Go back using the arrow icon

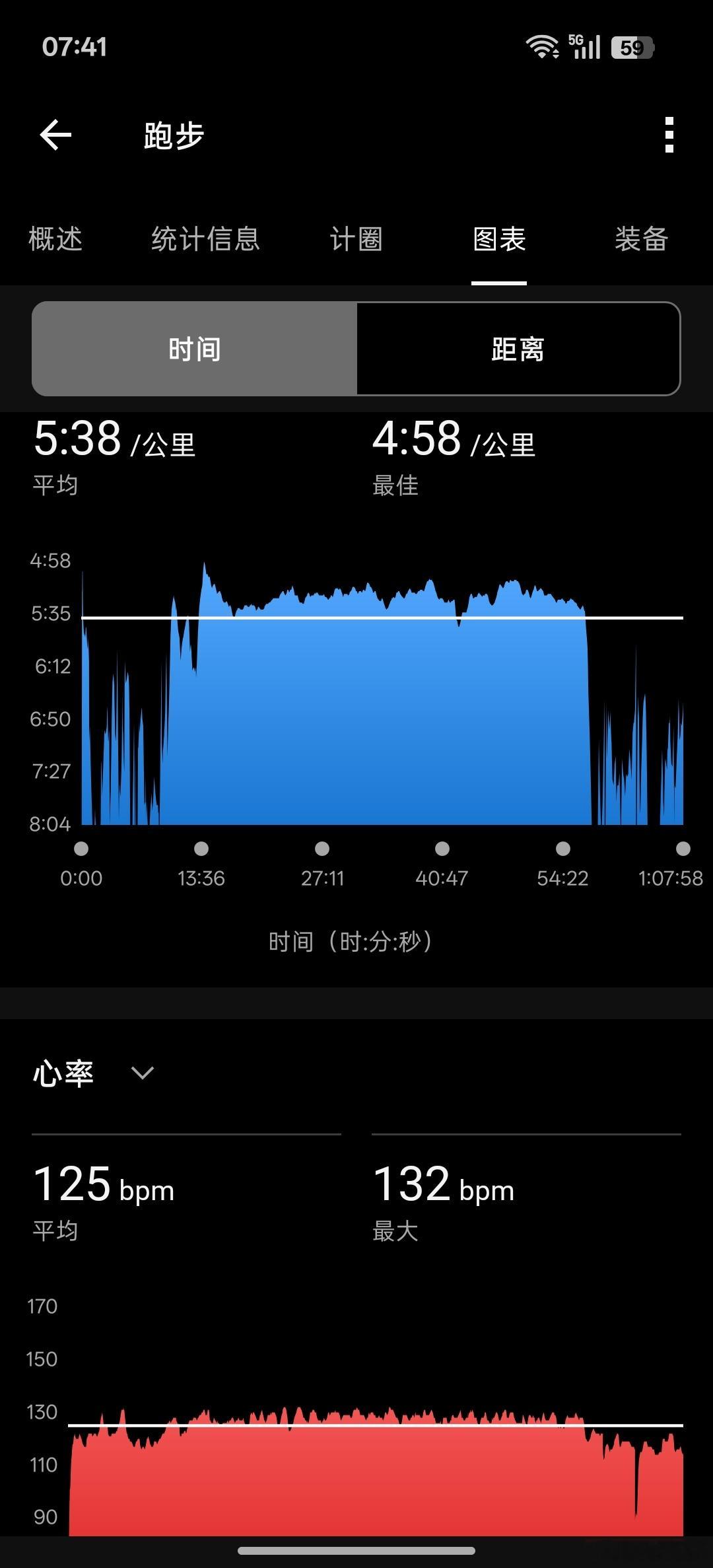point(55,135)
